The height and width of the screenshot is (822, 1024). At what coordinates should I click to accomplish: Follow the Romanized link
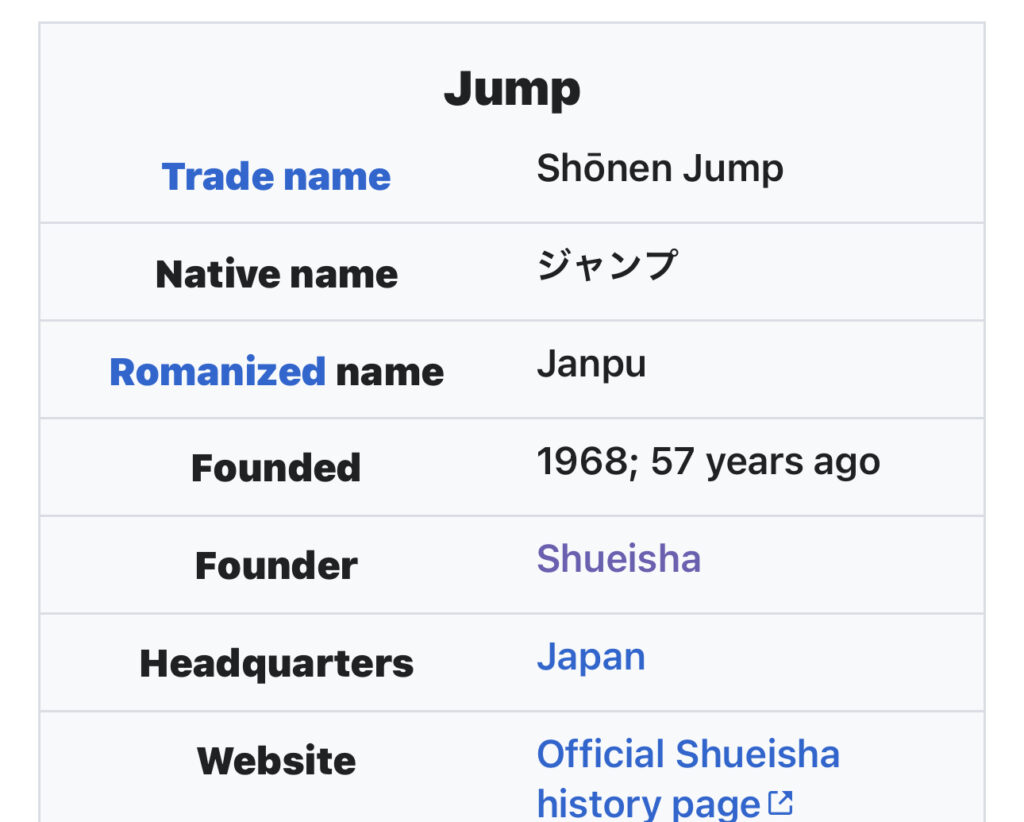pos(217,372)
